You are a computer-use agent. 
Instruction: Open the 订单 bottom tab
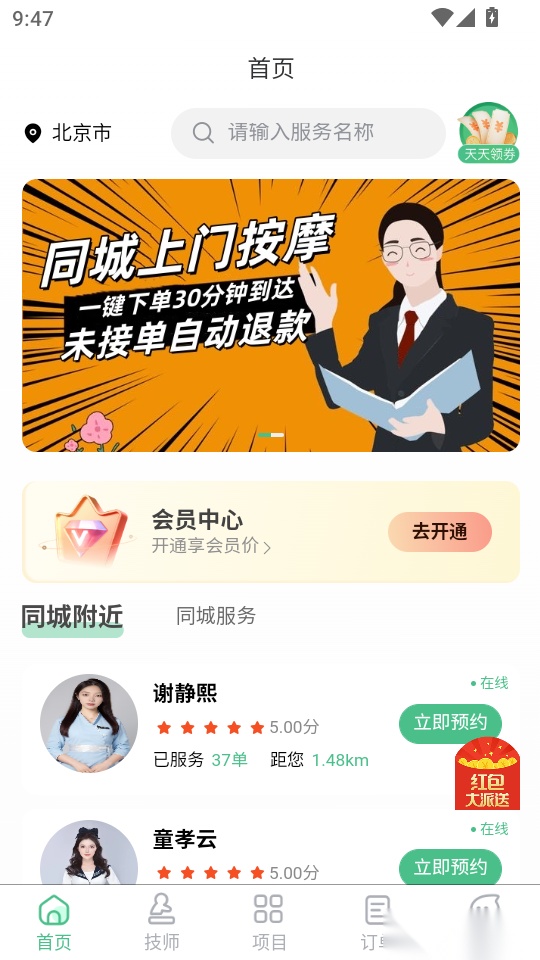point(377,923)
